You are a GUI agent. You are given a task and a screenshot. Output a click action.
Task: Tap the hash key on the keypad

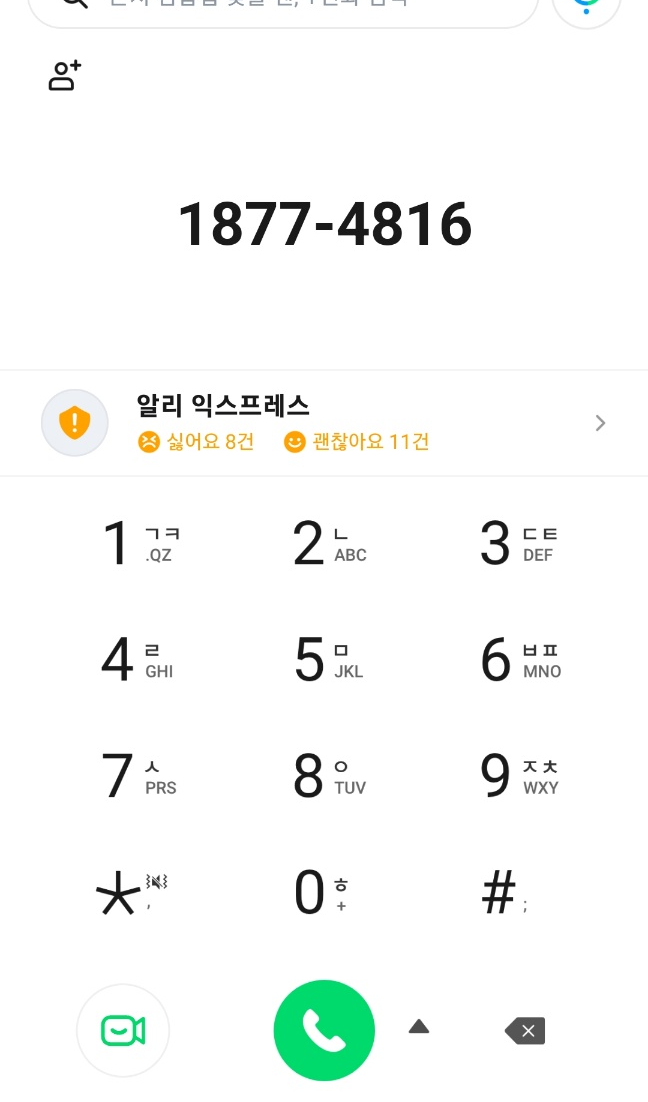(x=503, y=893)
